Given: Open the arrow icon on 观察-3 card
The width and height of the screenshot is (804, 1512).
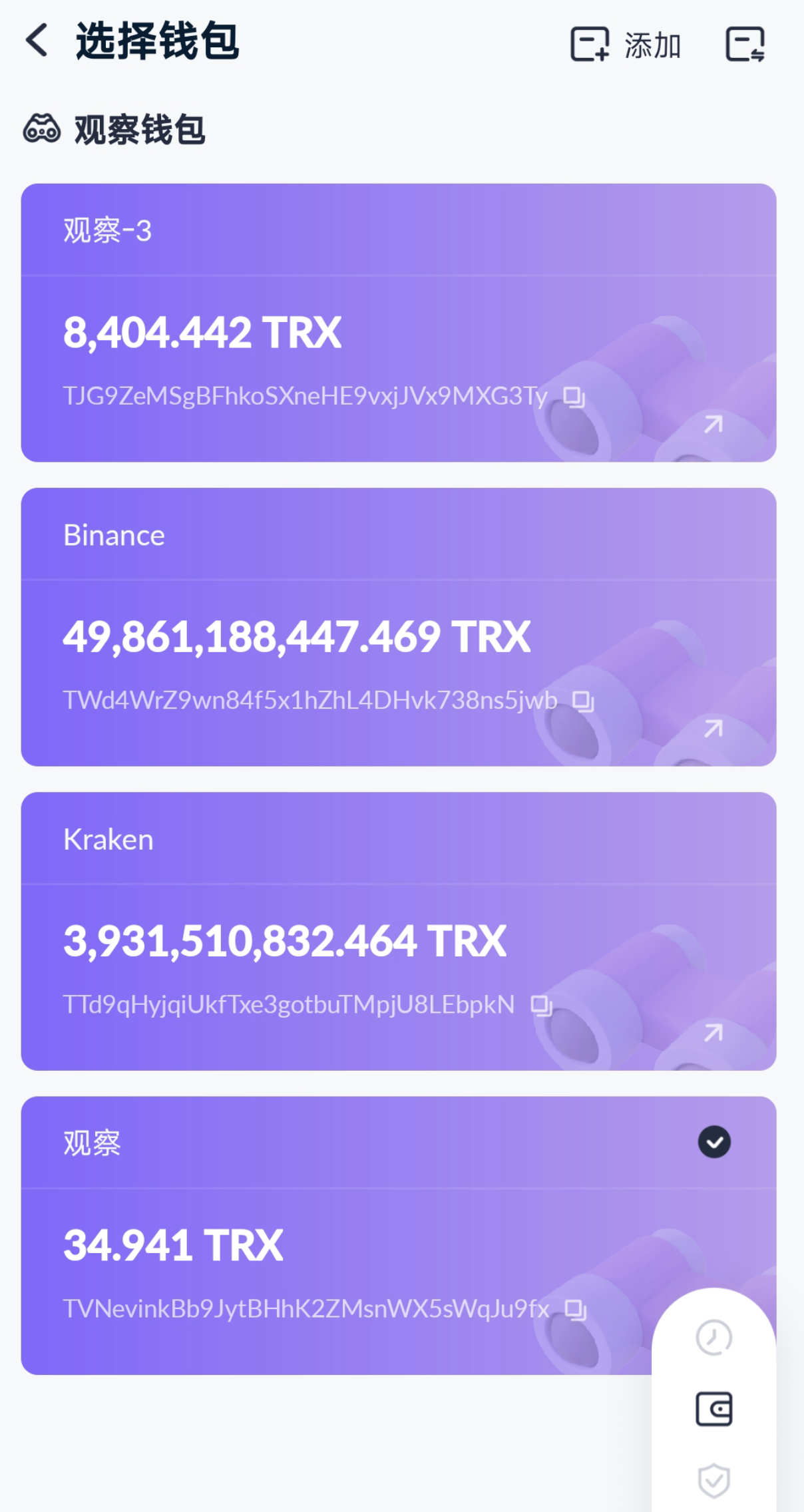Looking at the screenshot, I should click(x=713, y=424).
